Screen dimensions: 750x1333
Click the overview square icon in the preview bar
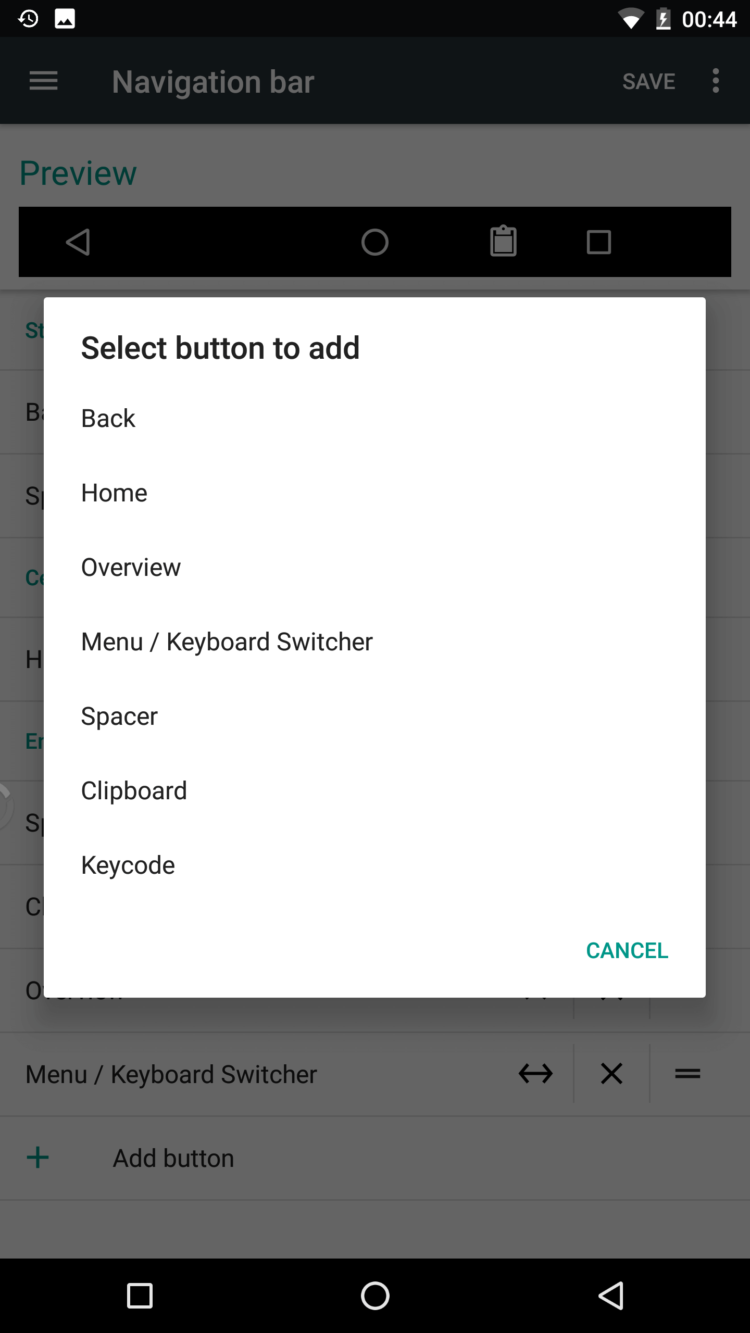[598, 241]
